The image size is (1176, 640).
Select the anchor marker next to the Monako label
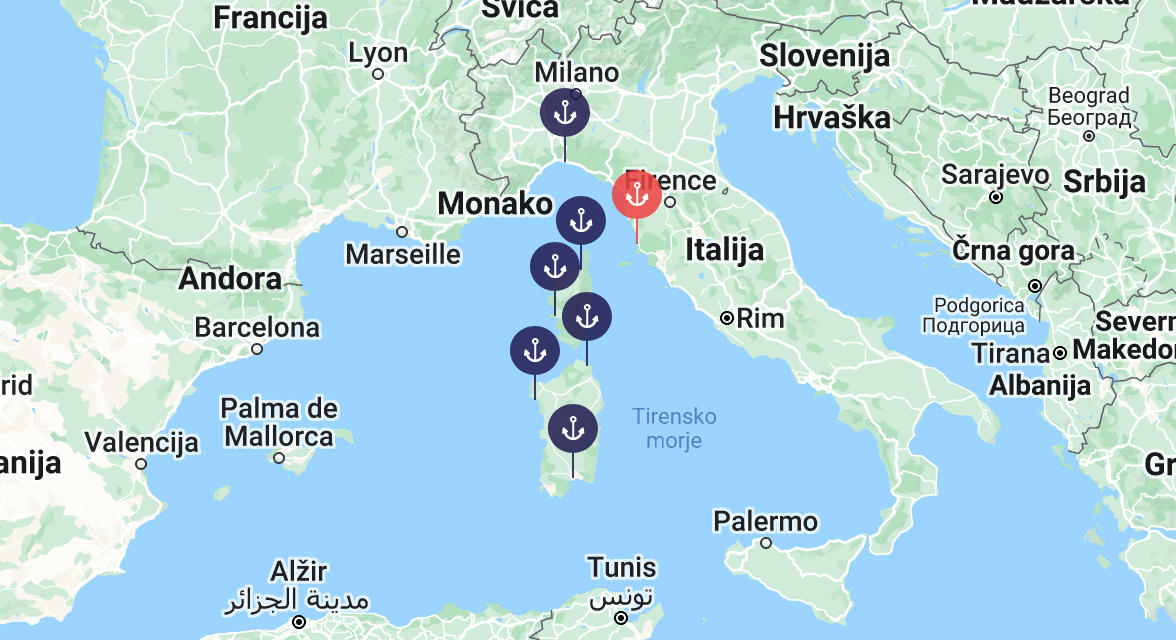pyautogui.click(x=580, y=221)
